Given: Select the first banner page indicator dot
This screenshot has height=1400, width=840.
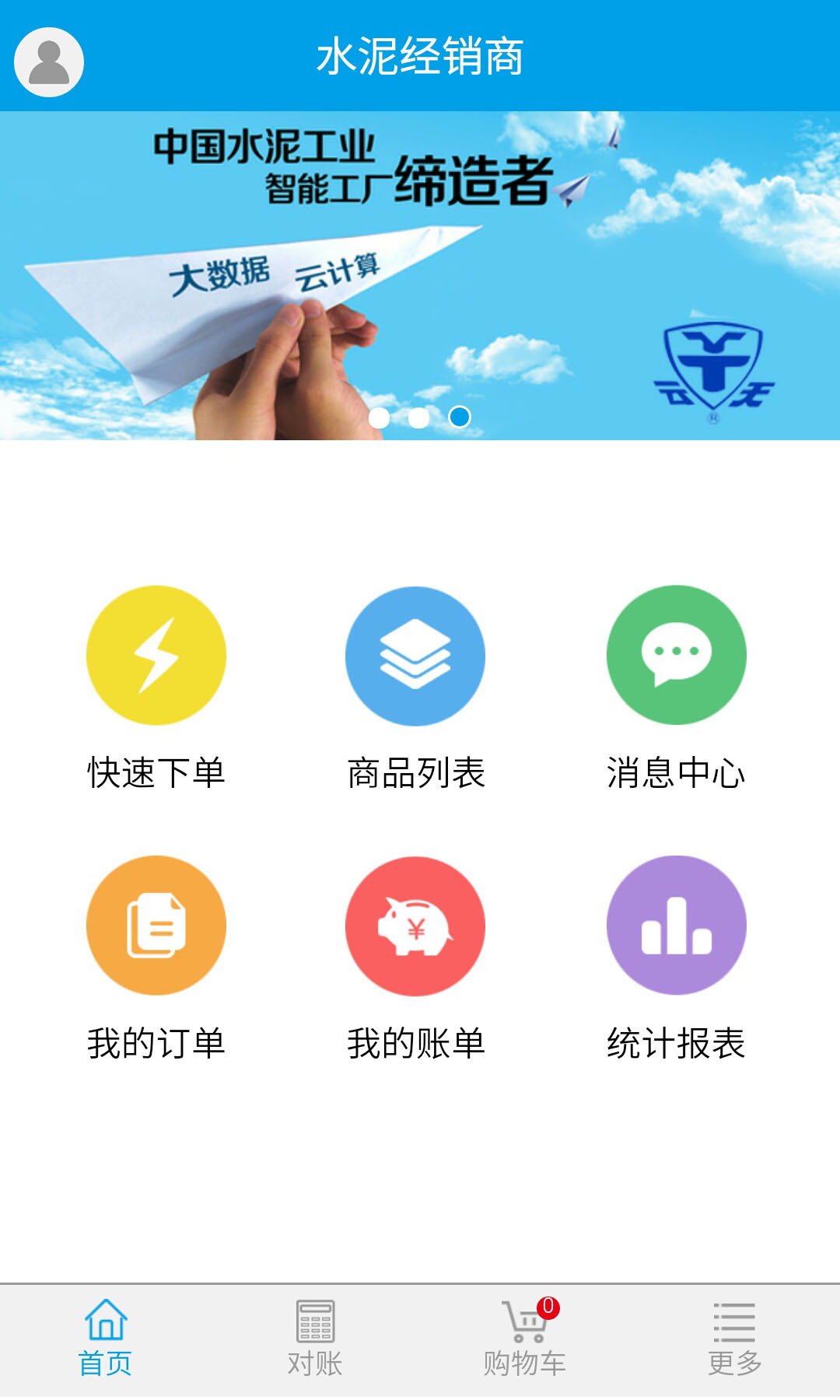Looking at the screenshot, I should (x=379, y=418).
